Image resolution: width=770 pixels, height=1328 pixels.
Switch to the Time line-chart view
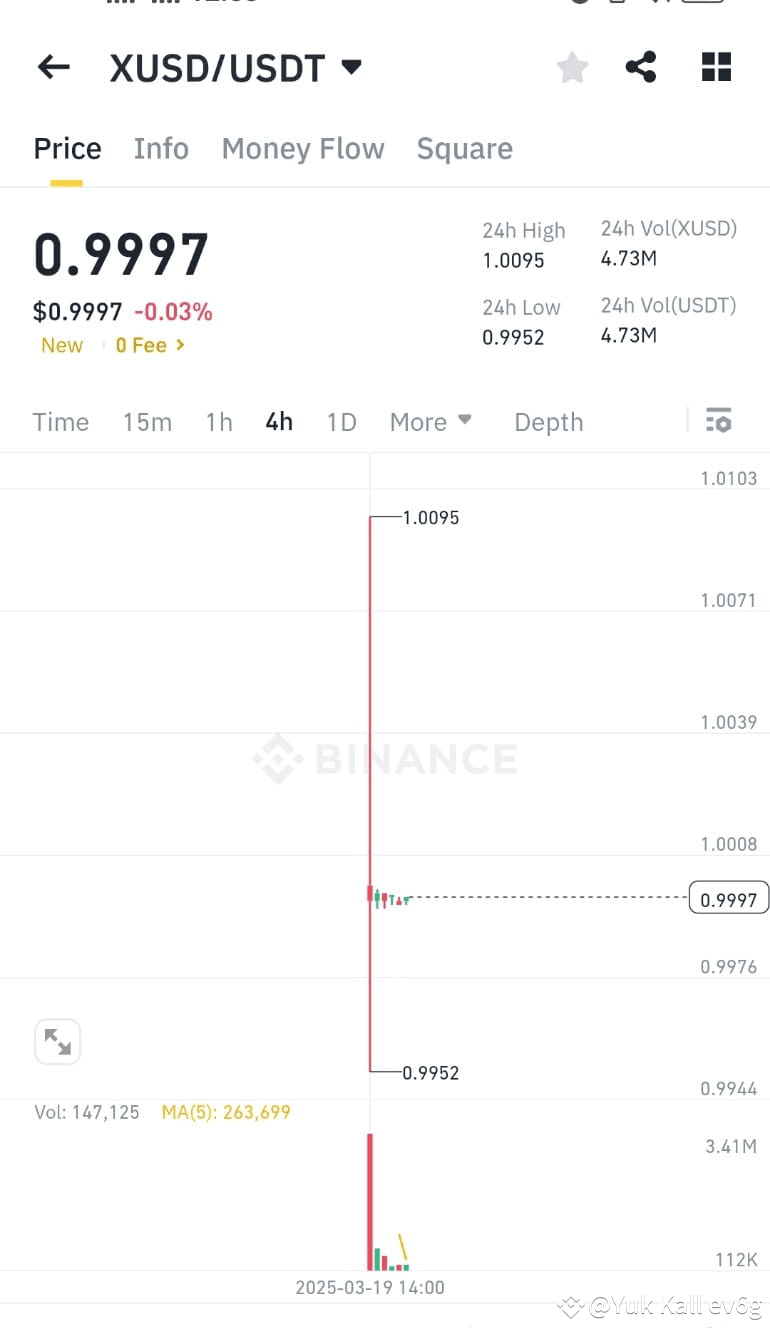[x=60, y=421]
